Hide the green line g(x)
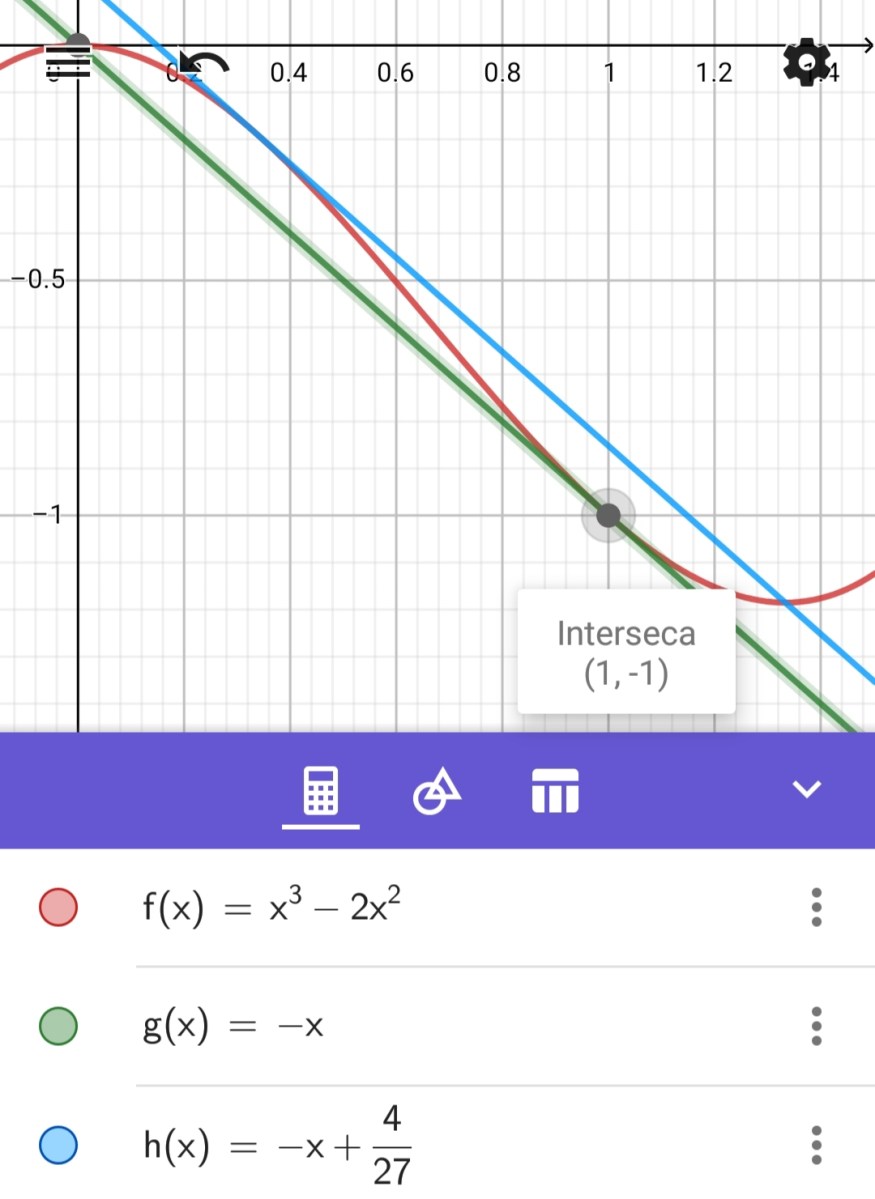Screen dimensions: 875x1199 tap(58, 1026)
